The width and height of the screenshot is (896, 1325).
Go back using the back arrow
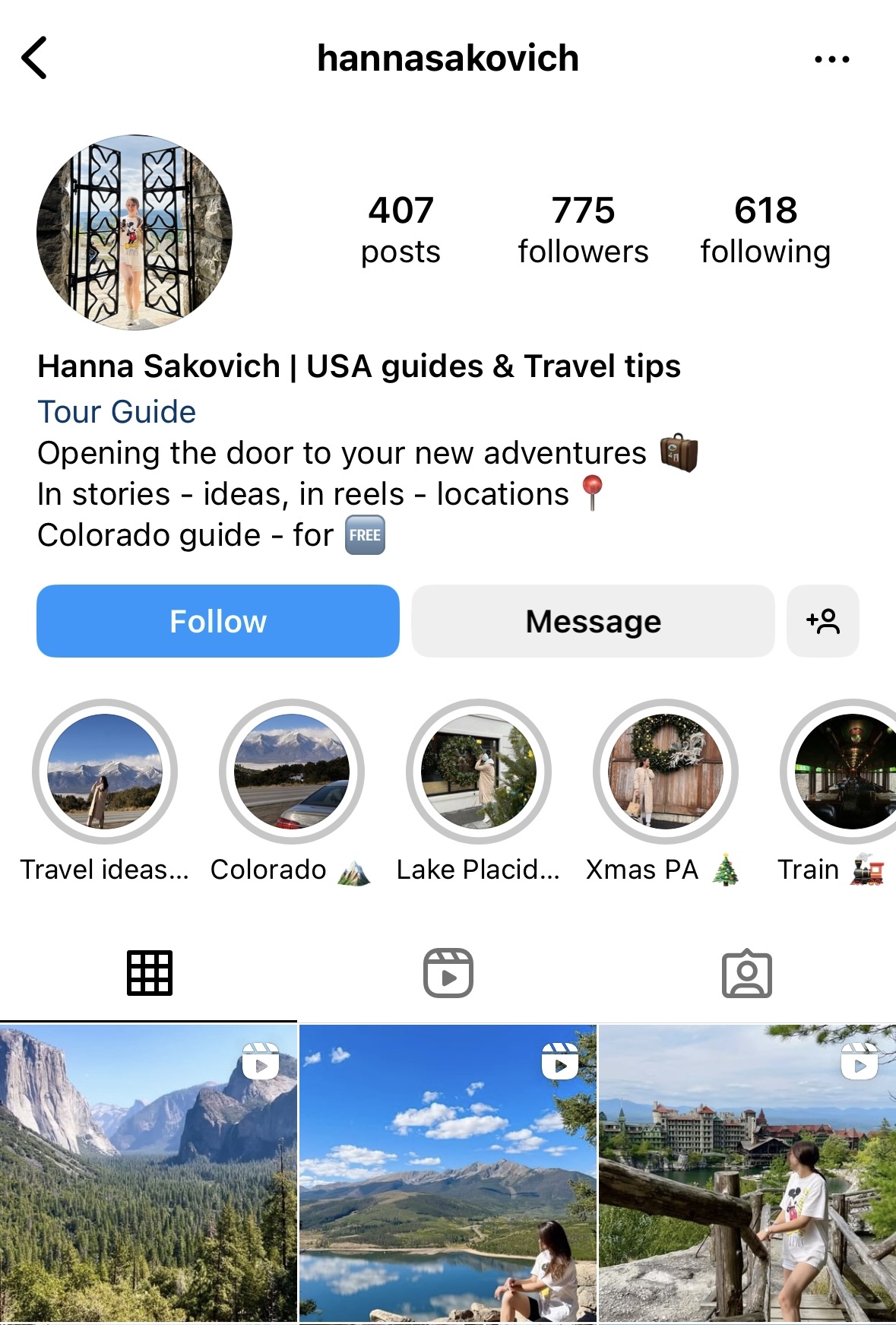tap(35, 58)
